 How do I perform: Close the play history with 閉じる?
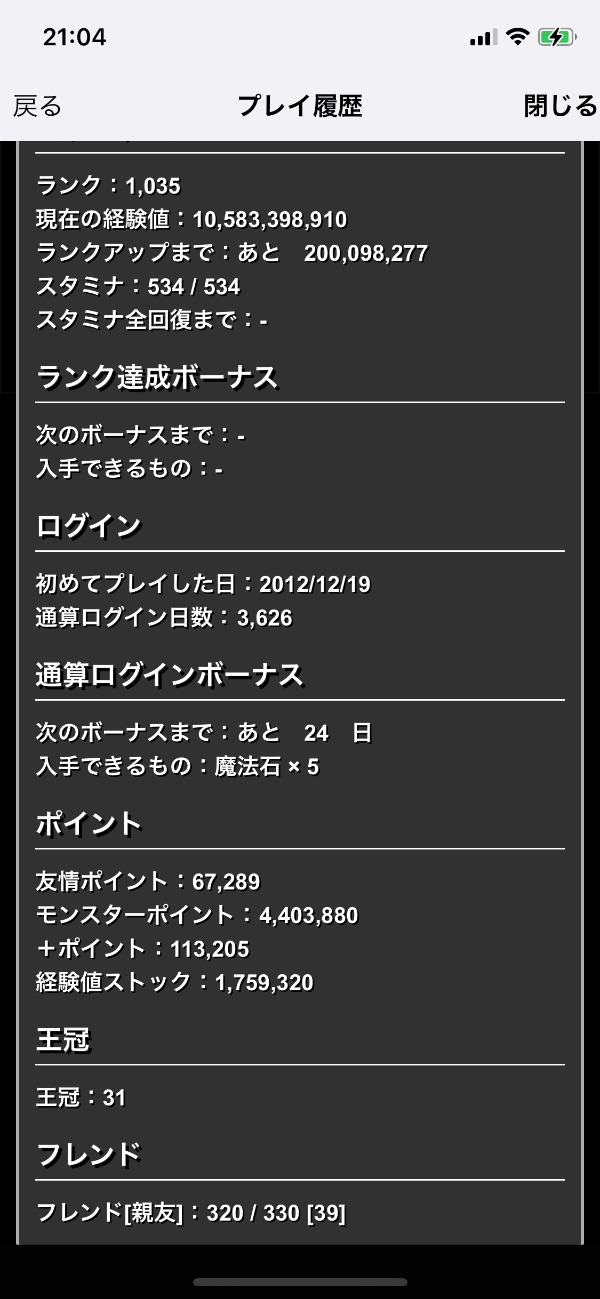[x=560, y=106]
